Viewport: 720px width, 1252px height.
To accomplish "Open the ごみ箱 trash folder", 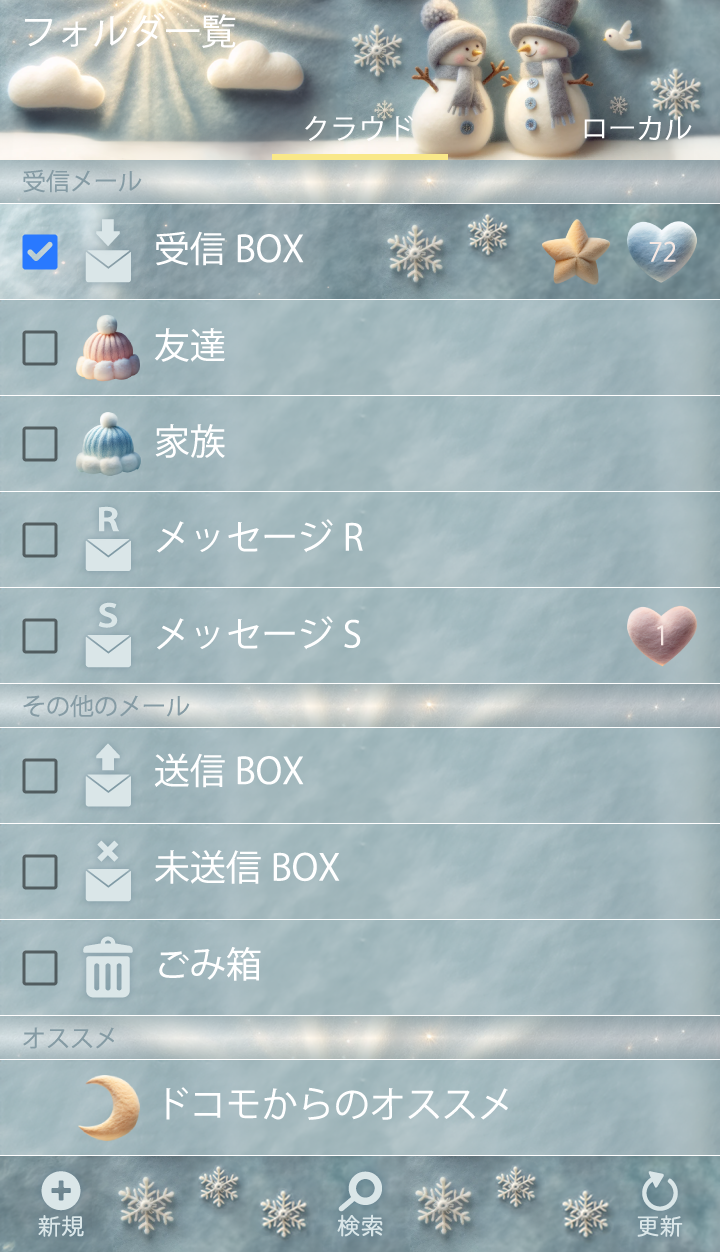I will 209,965.
